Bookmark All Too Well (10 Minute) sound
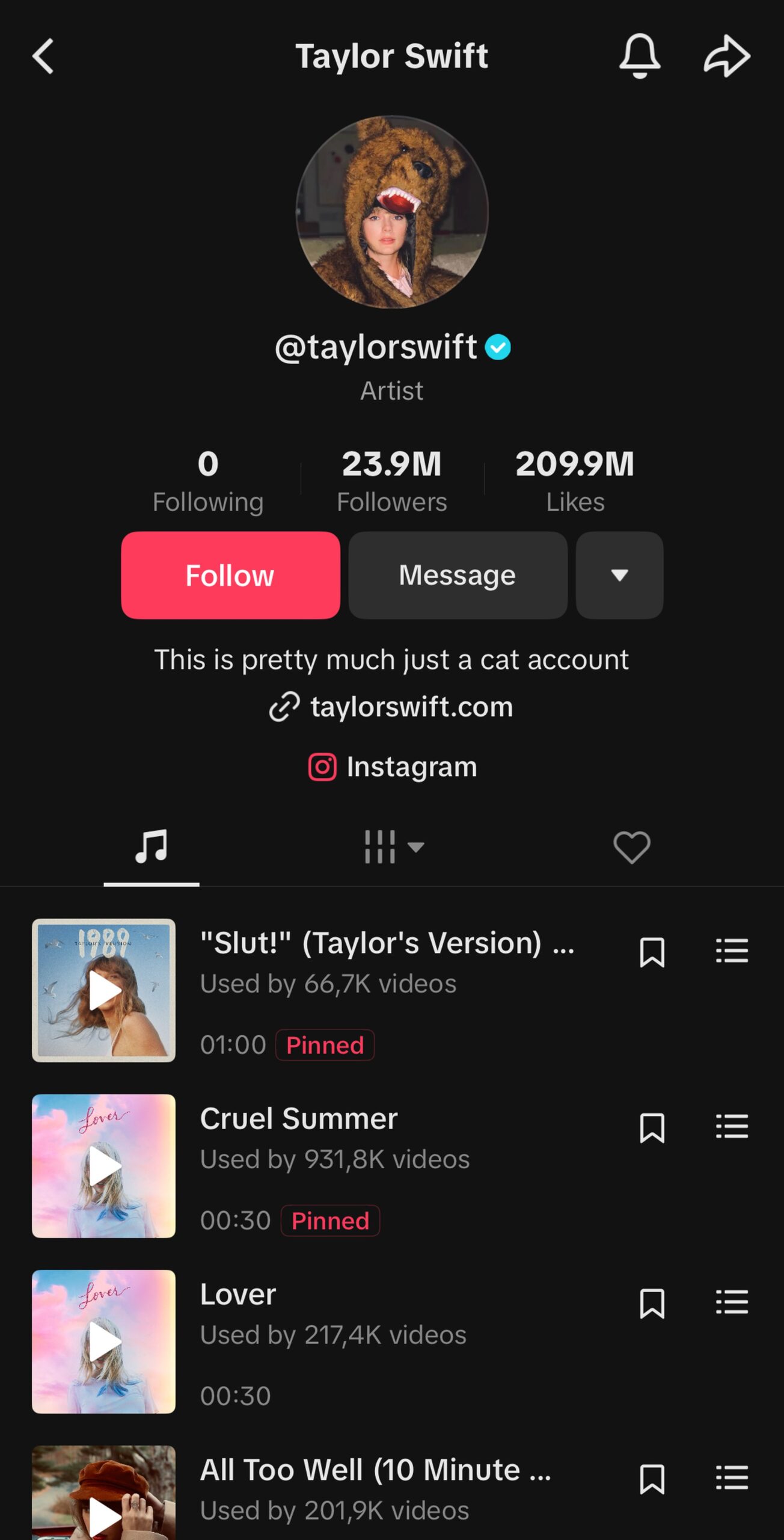This screenshot has height=1540, width=784. tap(652, 1479)
